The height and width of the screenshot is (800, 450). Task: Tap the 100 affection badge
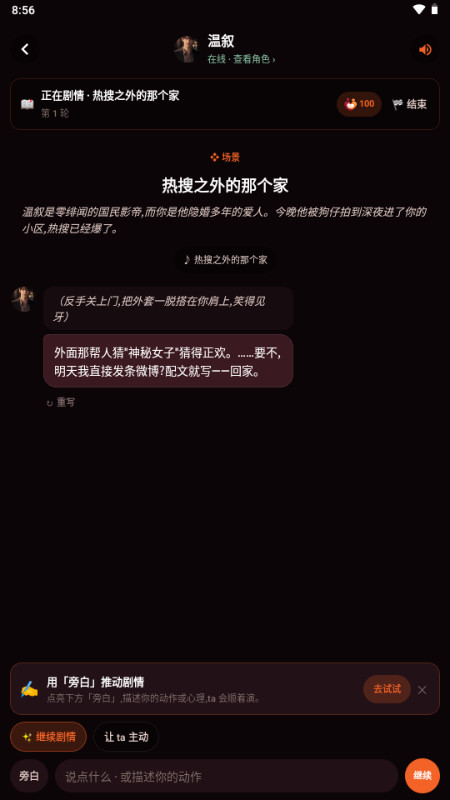click(359, 104)
